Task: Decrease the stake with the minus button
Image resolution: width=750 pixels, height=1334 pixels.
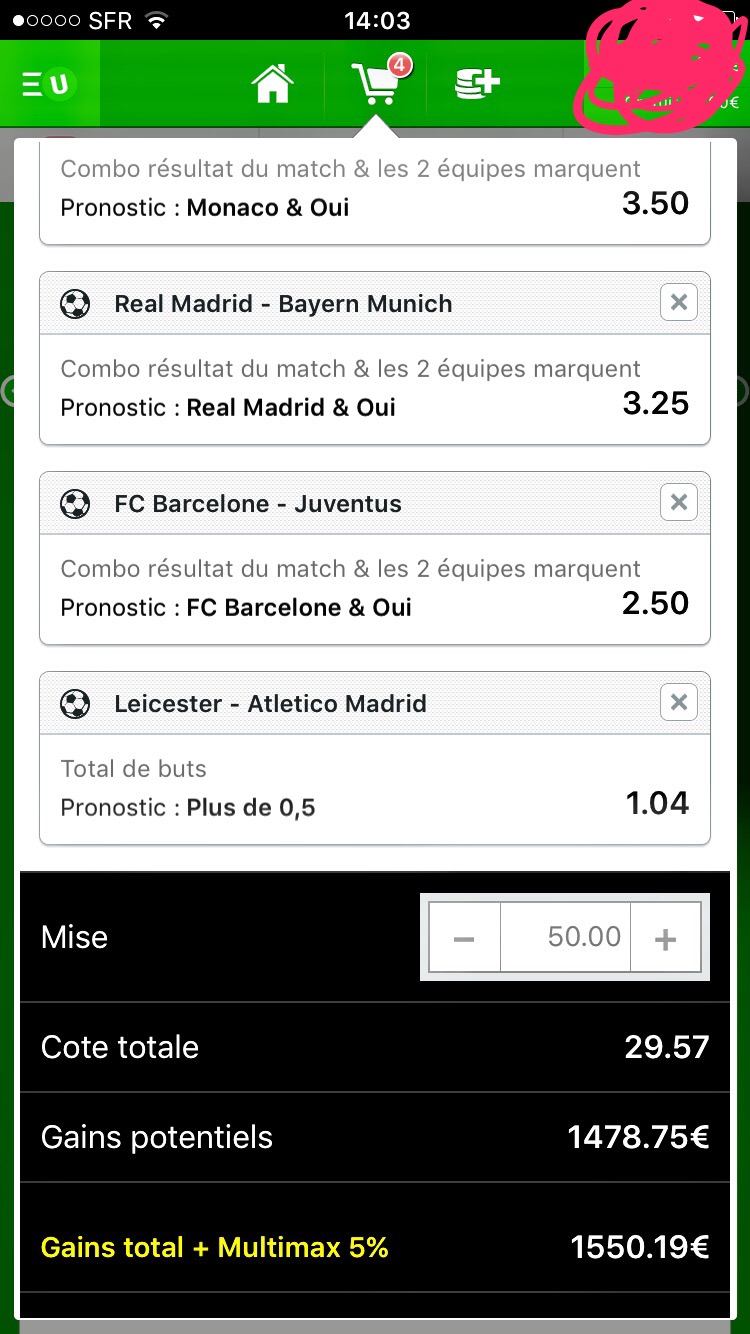Action: tap(464, 938)
